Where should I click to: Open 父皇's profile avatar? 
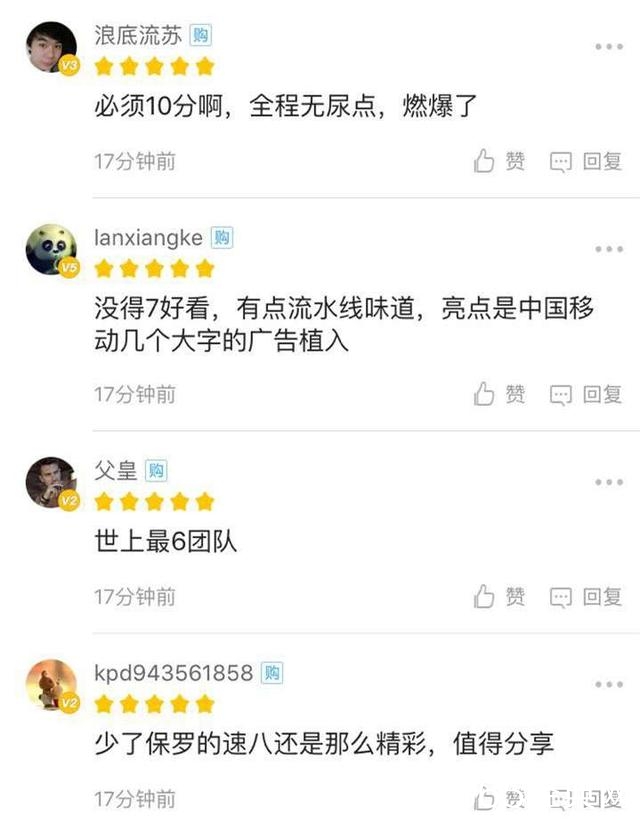[51, 483]
